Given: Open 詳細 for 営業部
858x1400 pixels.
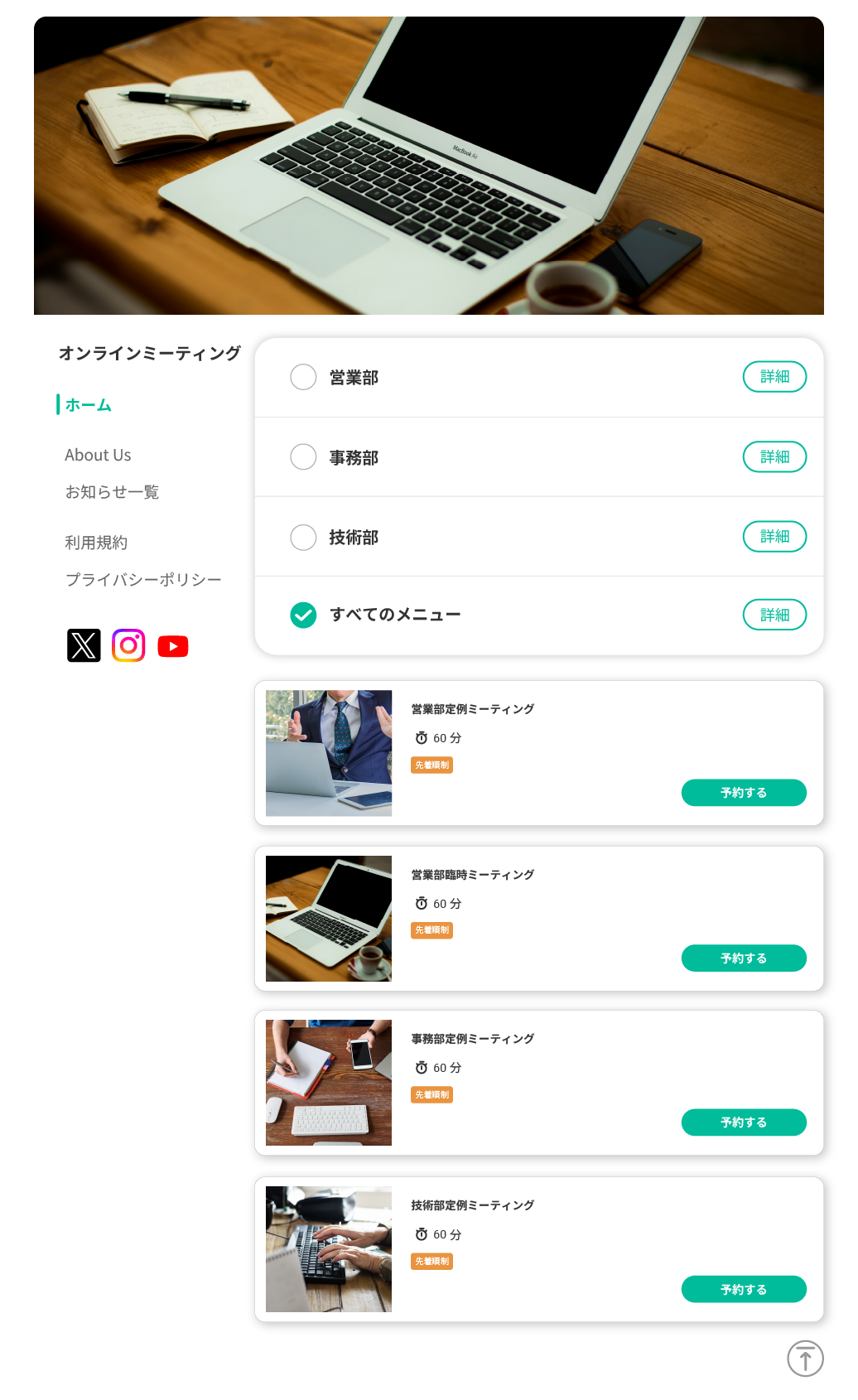Looking at the screenshot, I should (x=774, y=377).
